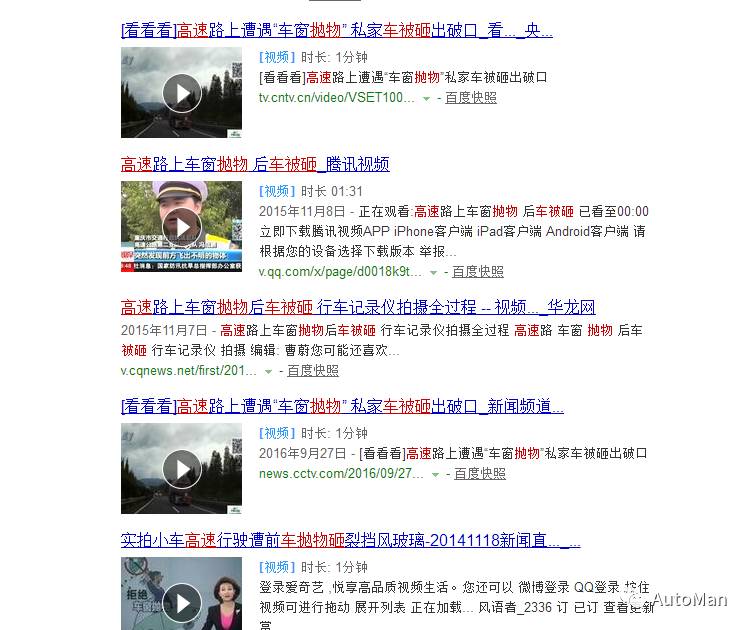The height and width of the screenshot is (630, 752).
Task: Play the 20141118 news anchor video thumbnail
Action: 181,602
